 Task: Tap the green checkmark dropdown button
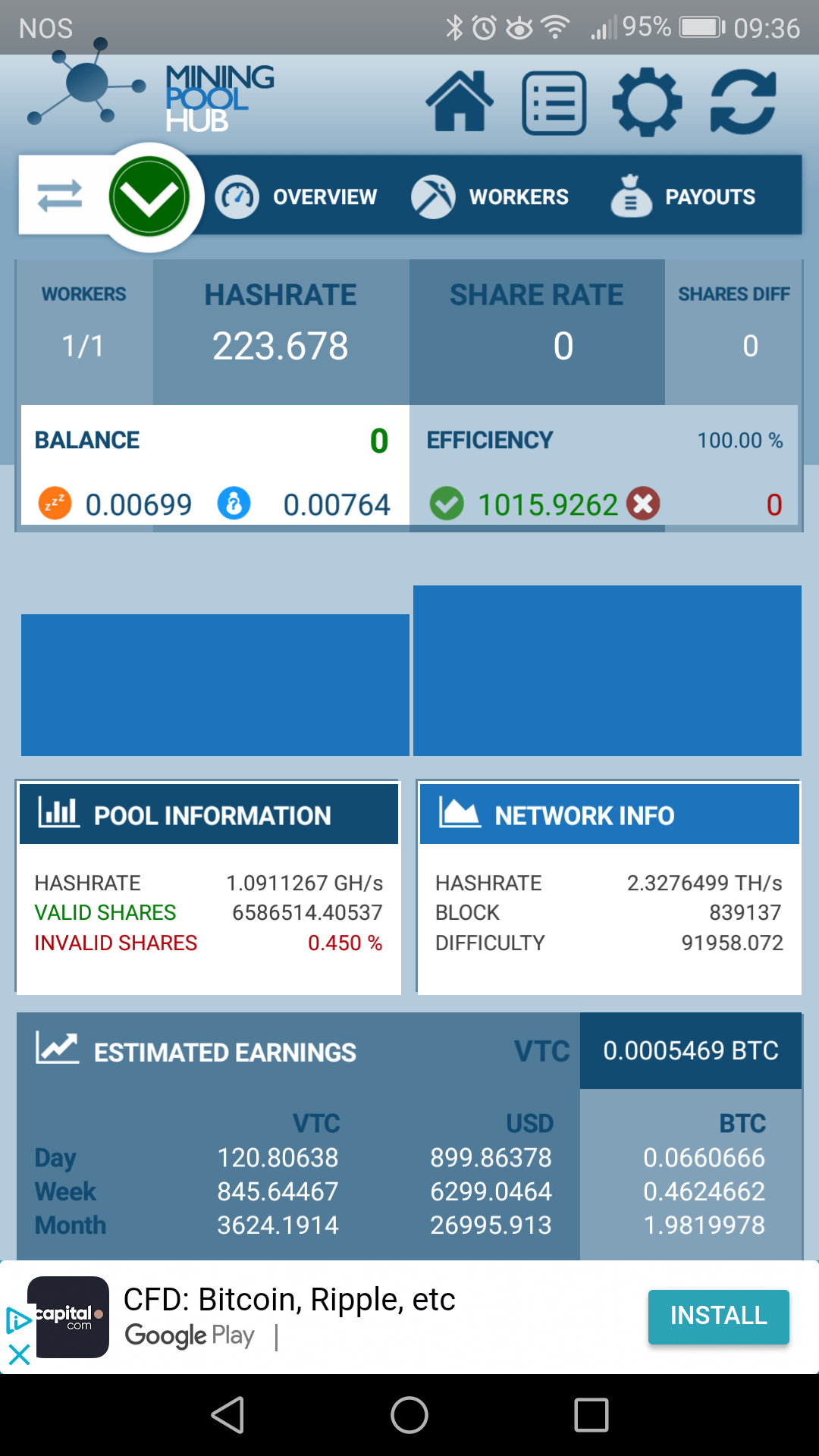tap(149, 197)
